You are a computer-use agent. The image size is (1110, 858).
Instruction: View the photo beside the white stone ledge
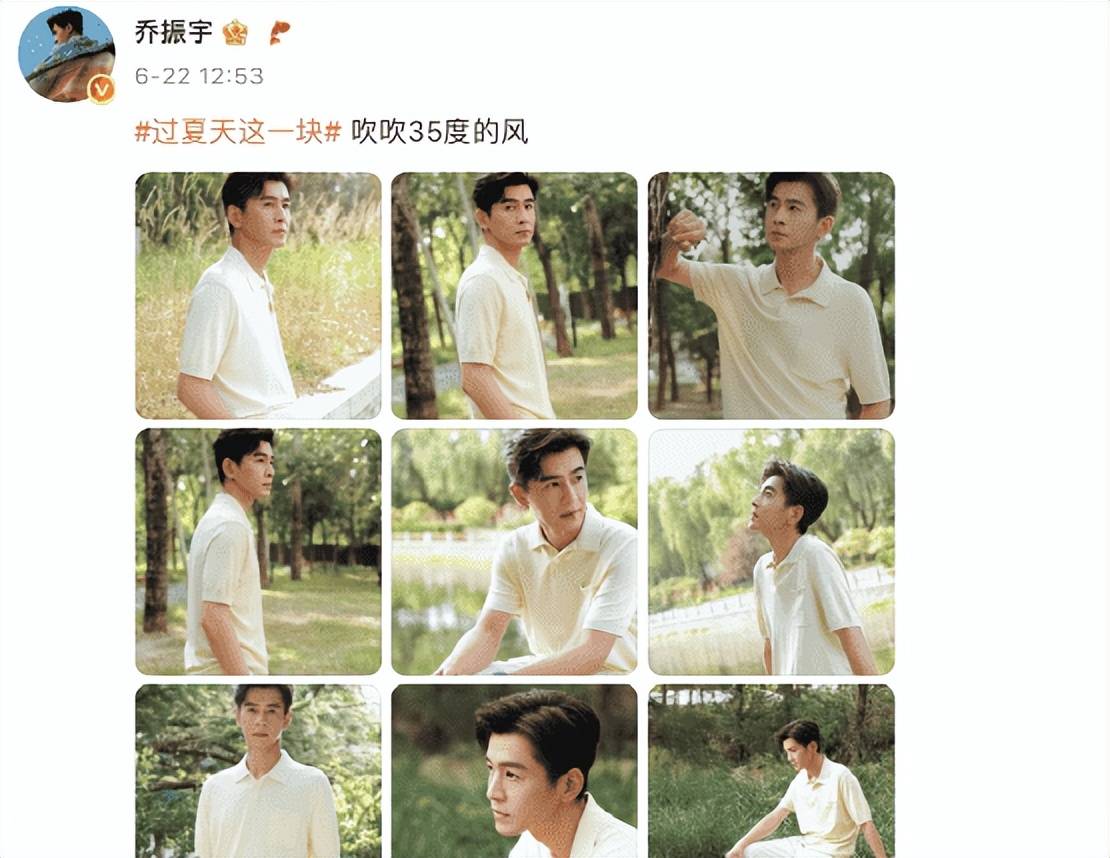tap(258, 295)
